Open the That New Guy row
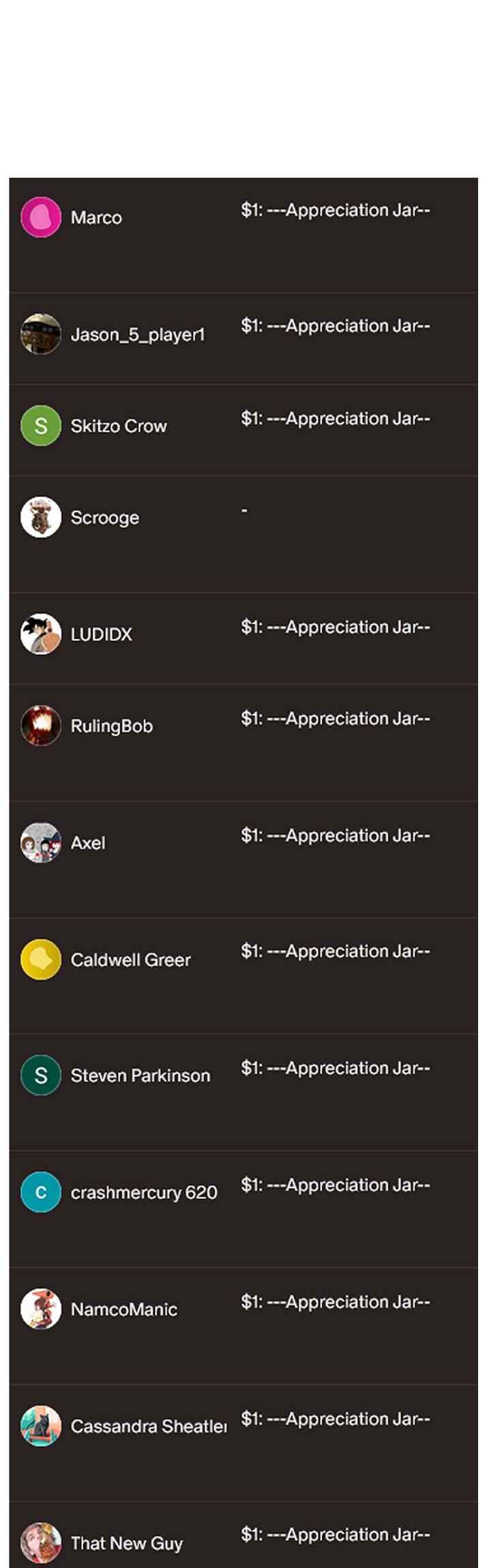This screenshot has height=1568, width=491. 126,1543
